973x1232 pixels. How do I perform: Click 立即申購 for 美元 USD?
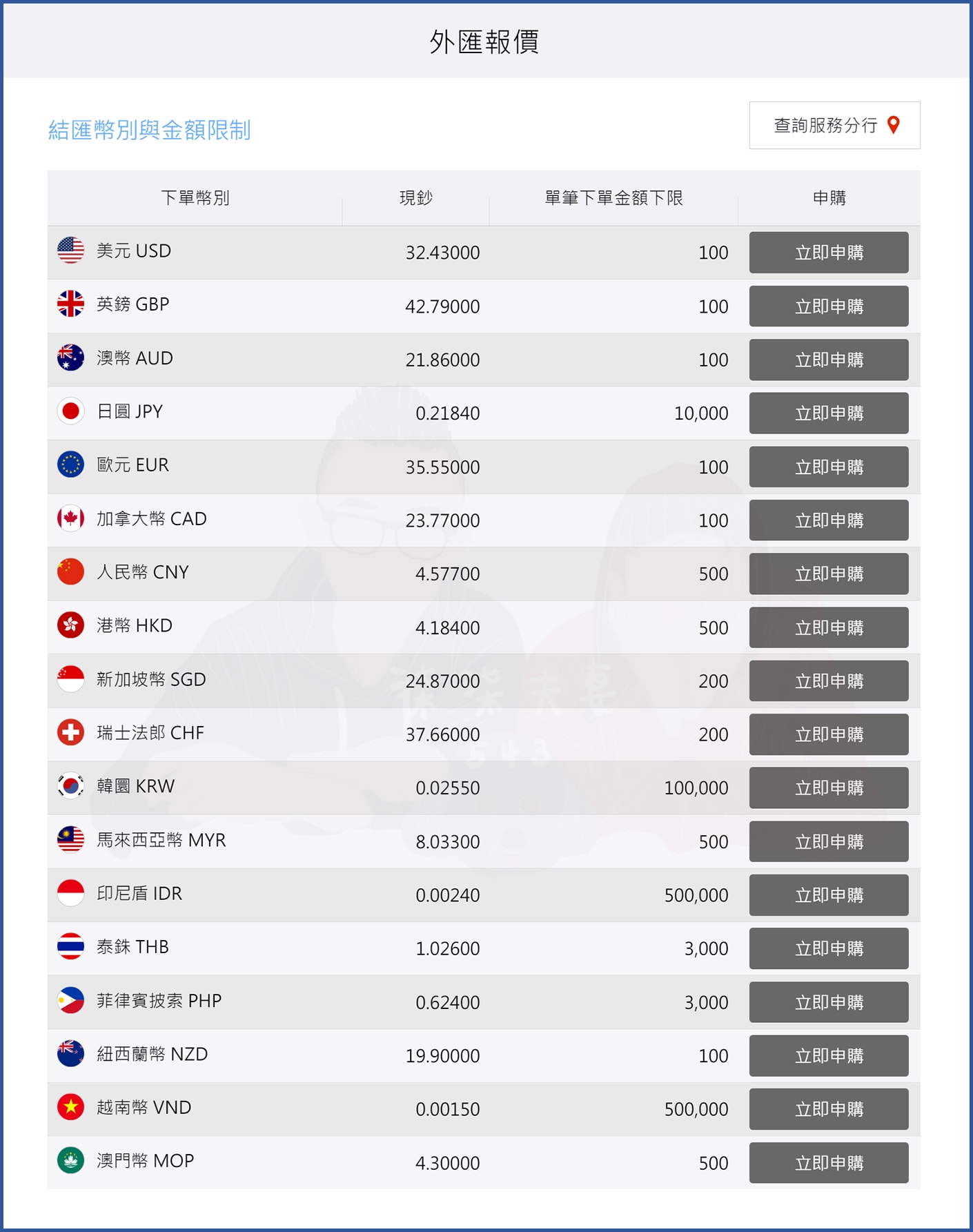tap(829, 253)
